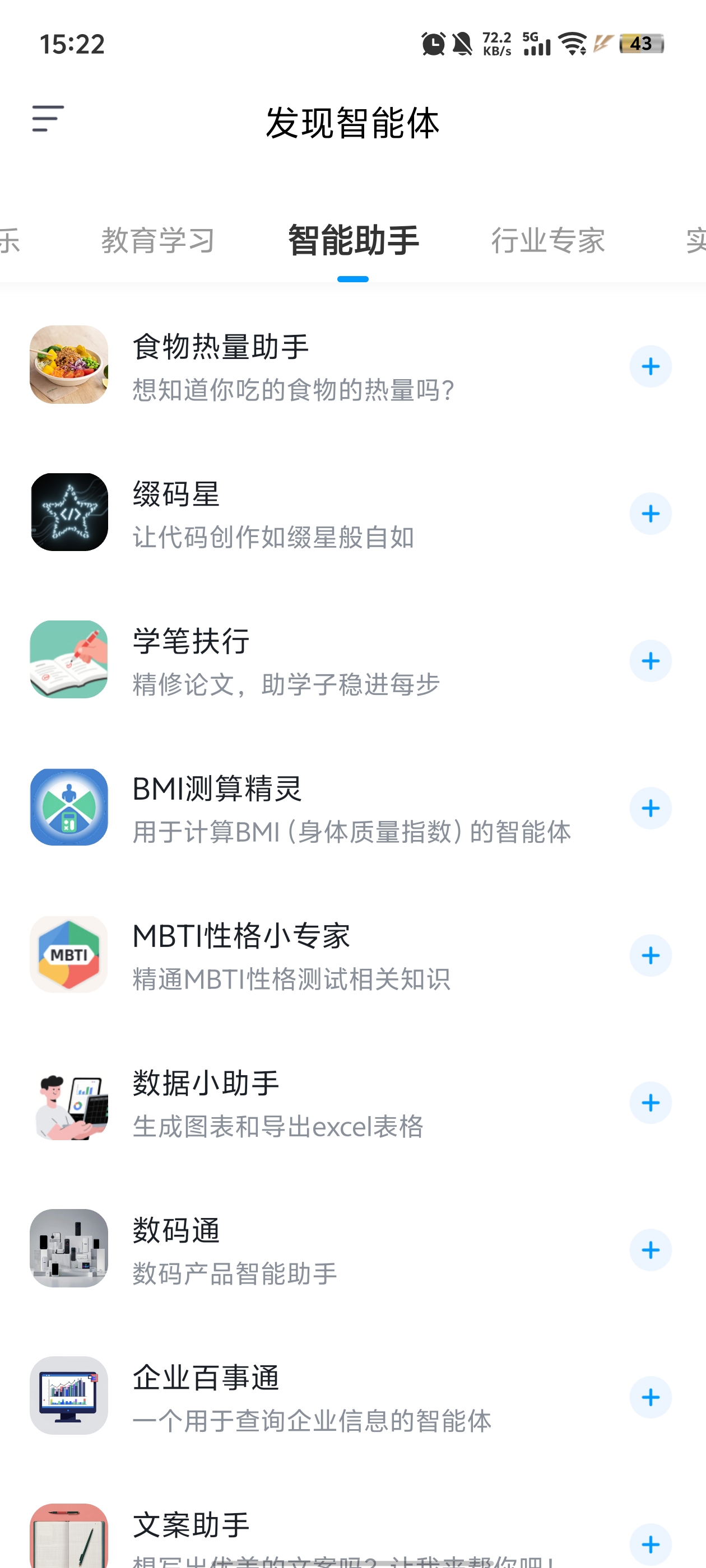Image resolution: width=706 pixels, height=1568 pixels.
Task: Add the 数据小助手 agent
Action: (x=650, y=1103)
